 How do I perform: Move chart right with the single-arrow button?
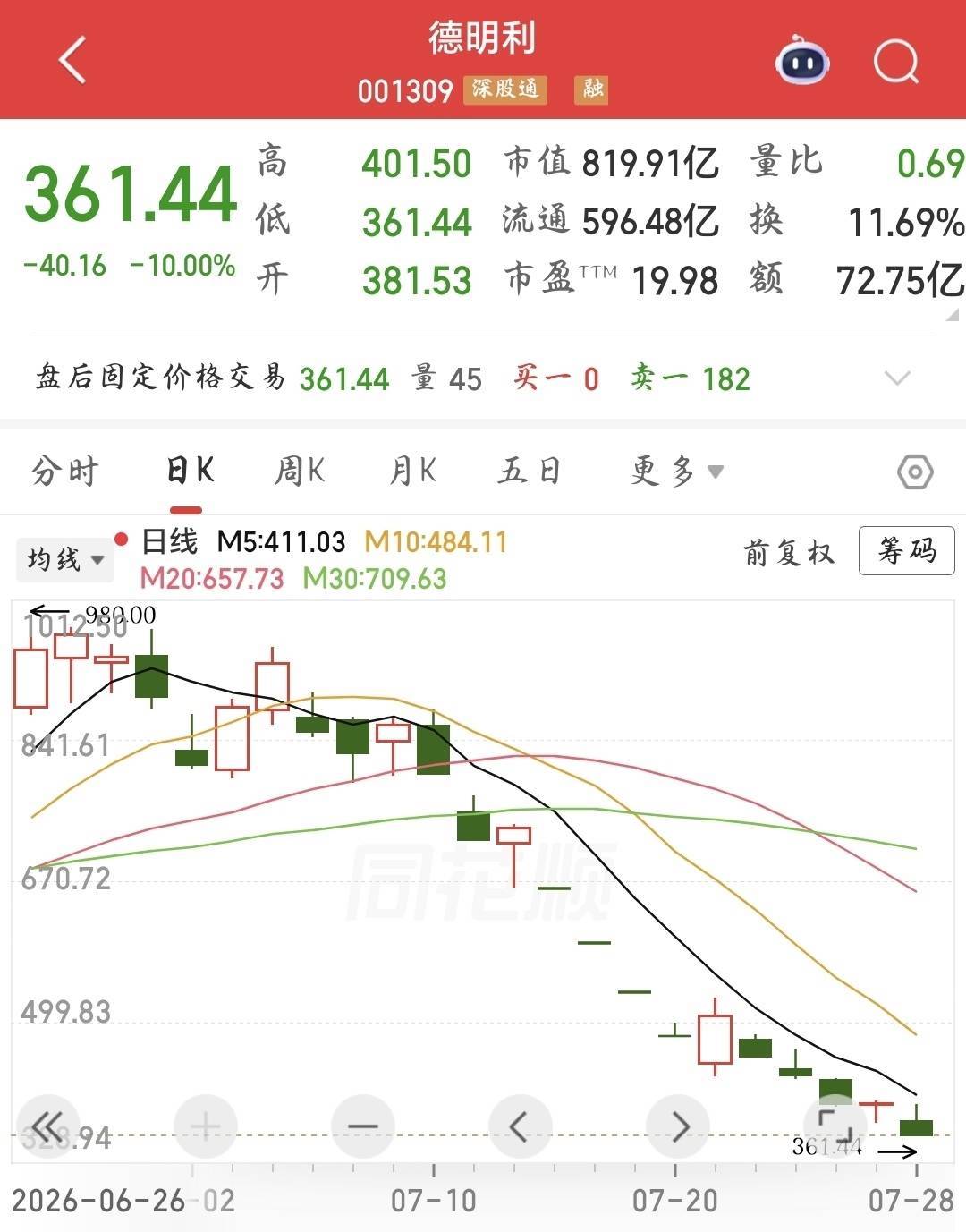(x=678, y=1126)
